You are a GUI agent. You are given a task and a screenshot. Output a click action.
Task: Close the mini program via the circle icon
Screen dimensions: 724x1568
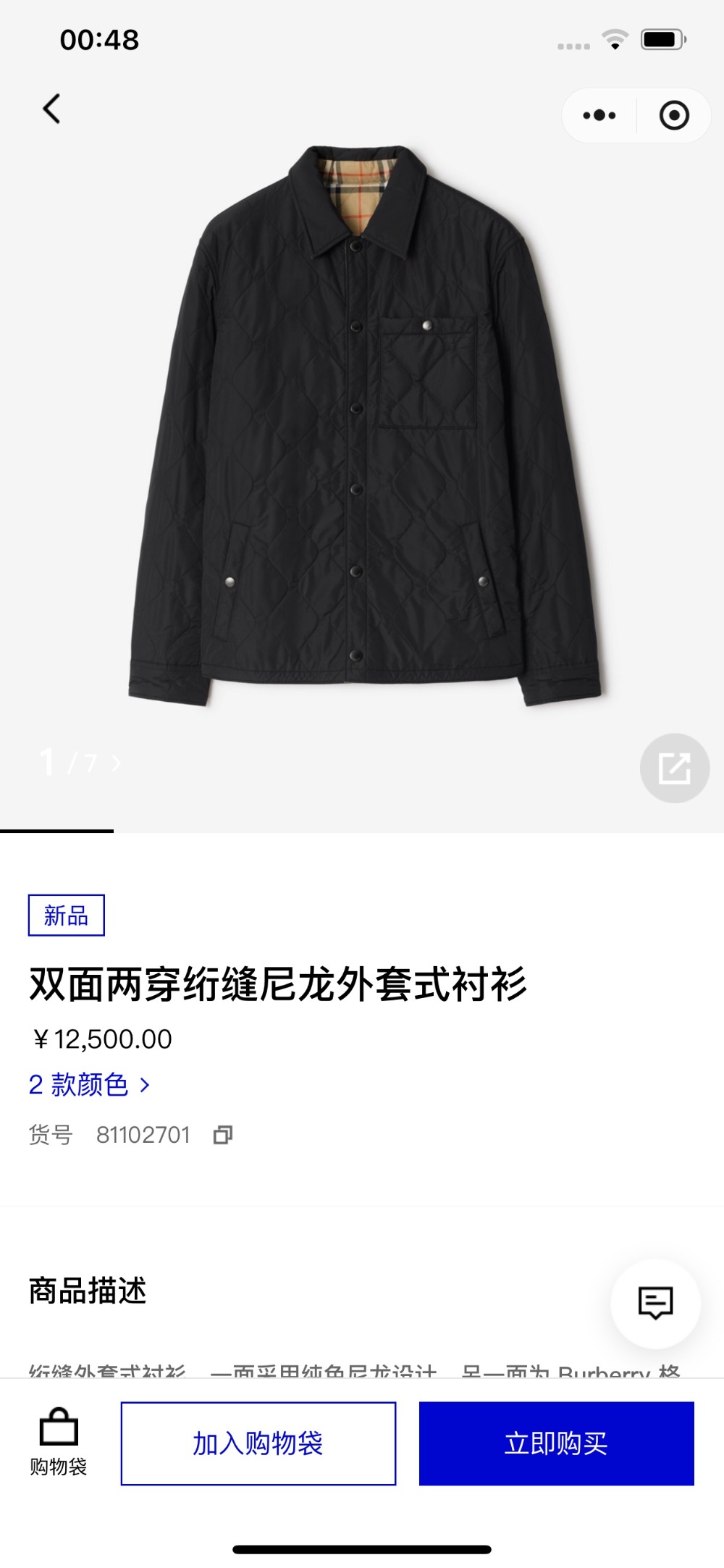pos(674,115)
